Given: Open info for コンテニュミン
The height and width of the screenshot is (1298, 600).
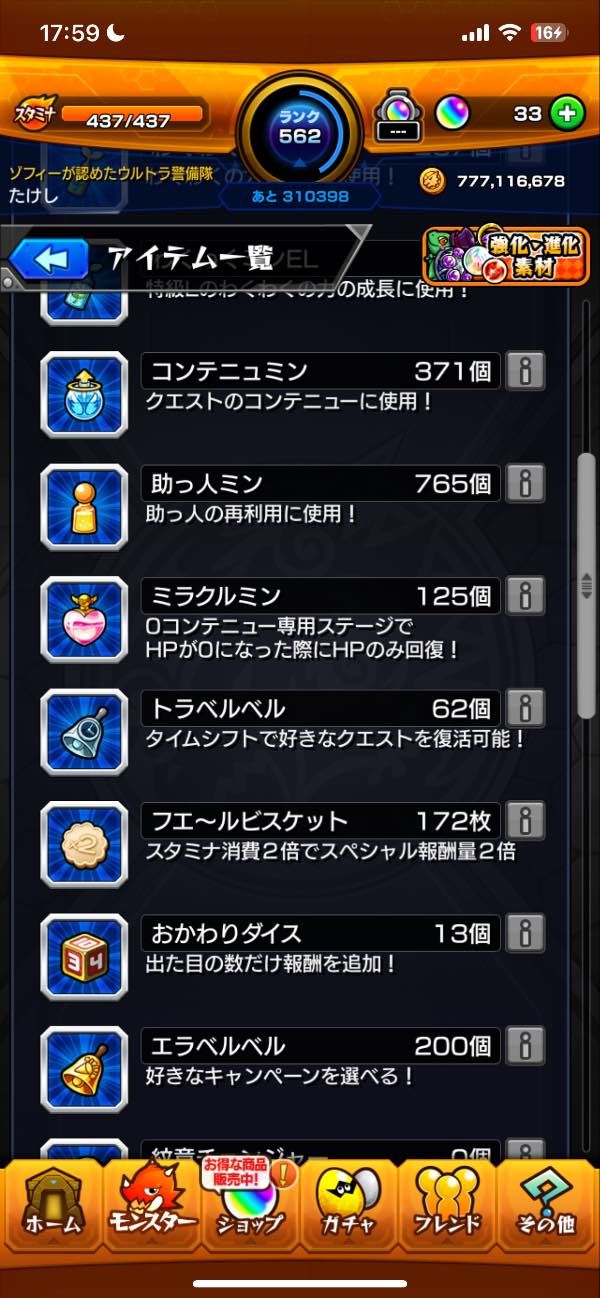Looking at the screenshot, I should (x=525, y=372).
